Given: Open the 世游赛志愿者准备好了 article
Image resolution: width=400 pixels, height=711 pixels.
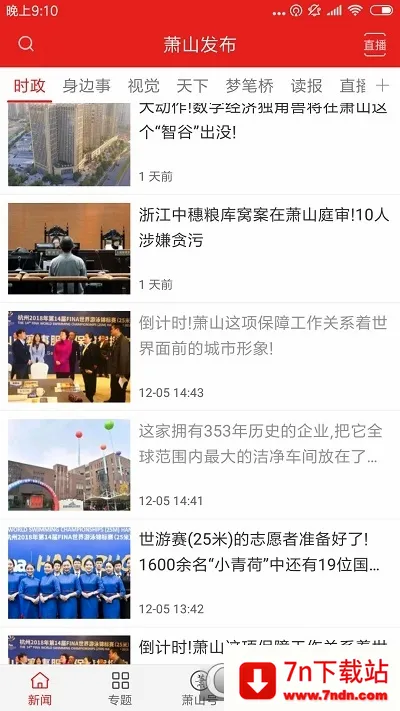Looking at the screenshot, I should click(200, 573).
